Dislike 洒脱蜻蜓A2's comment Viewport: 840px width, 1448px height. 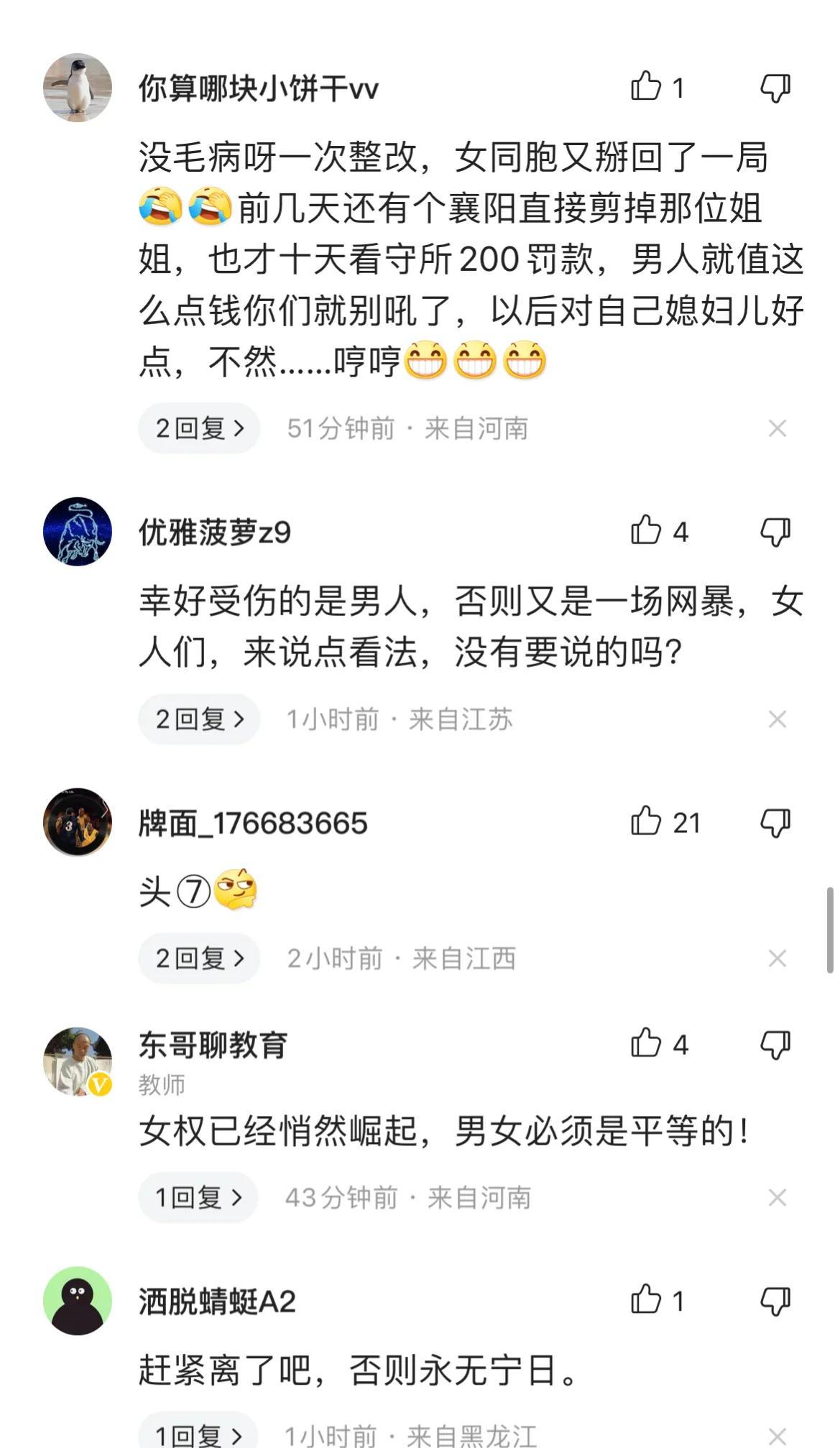[775, 1301]
